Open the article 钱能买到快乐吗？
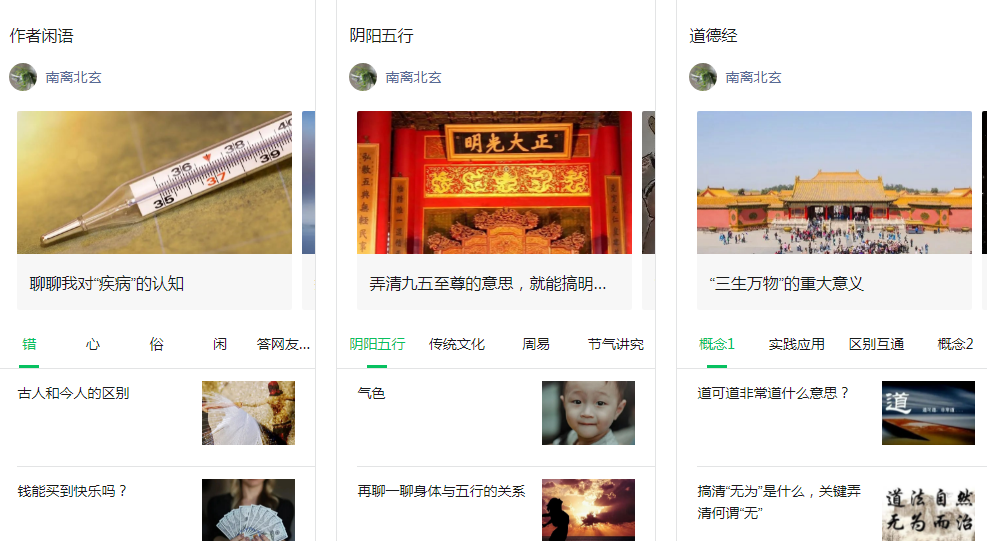987x541 pixels. click(74, 492)
